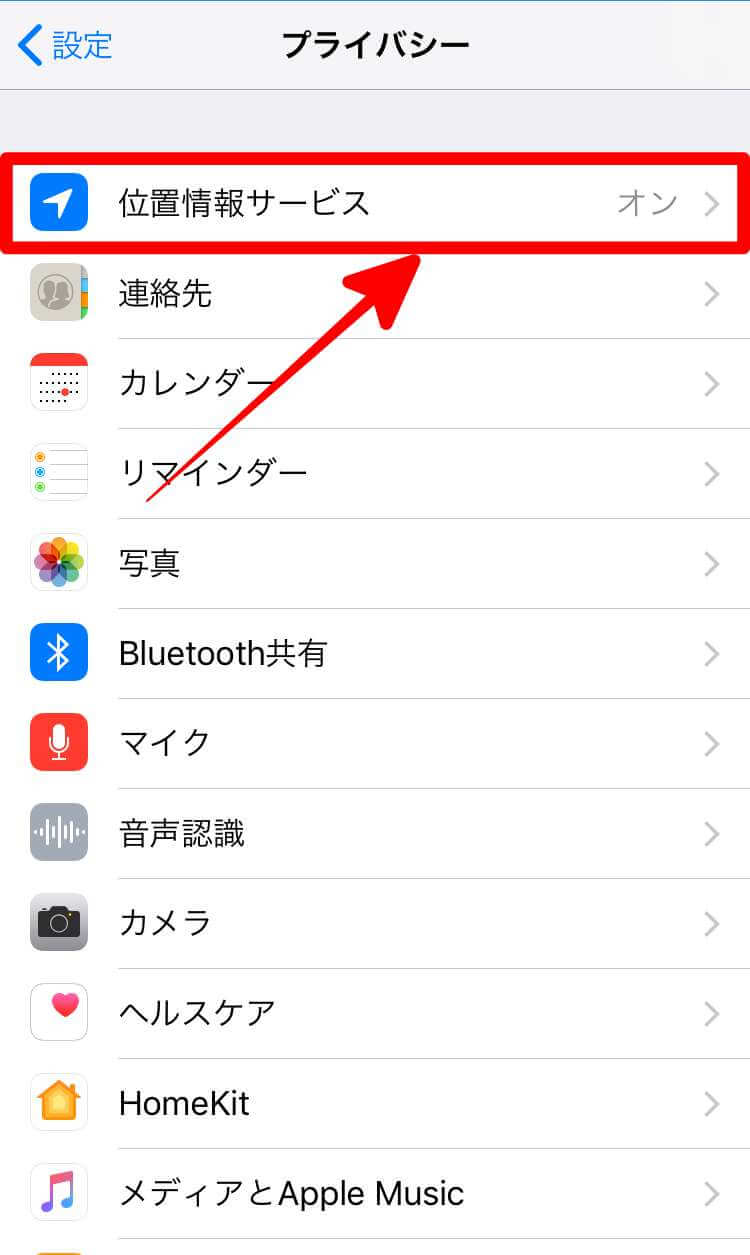
Task: Select the カレンダー row
Action: [375, 384]
